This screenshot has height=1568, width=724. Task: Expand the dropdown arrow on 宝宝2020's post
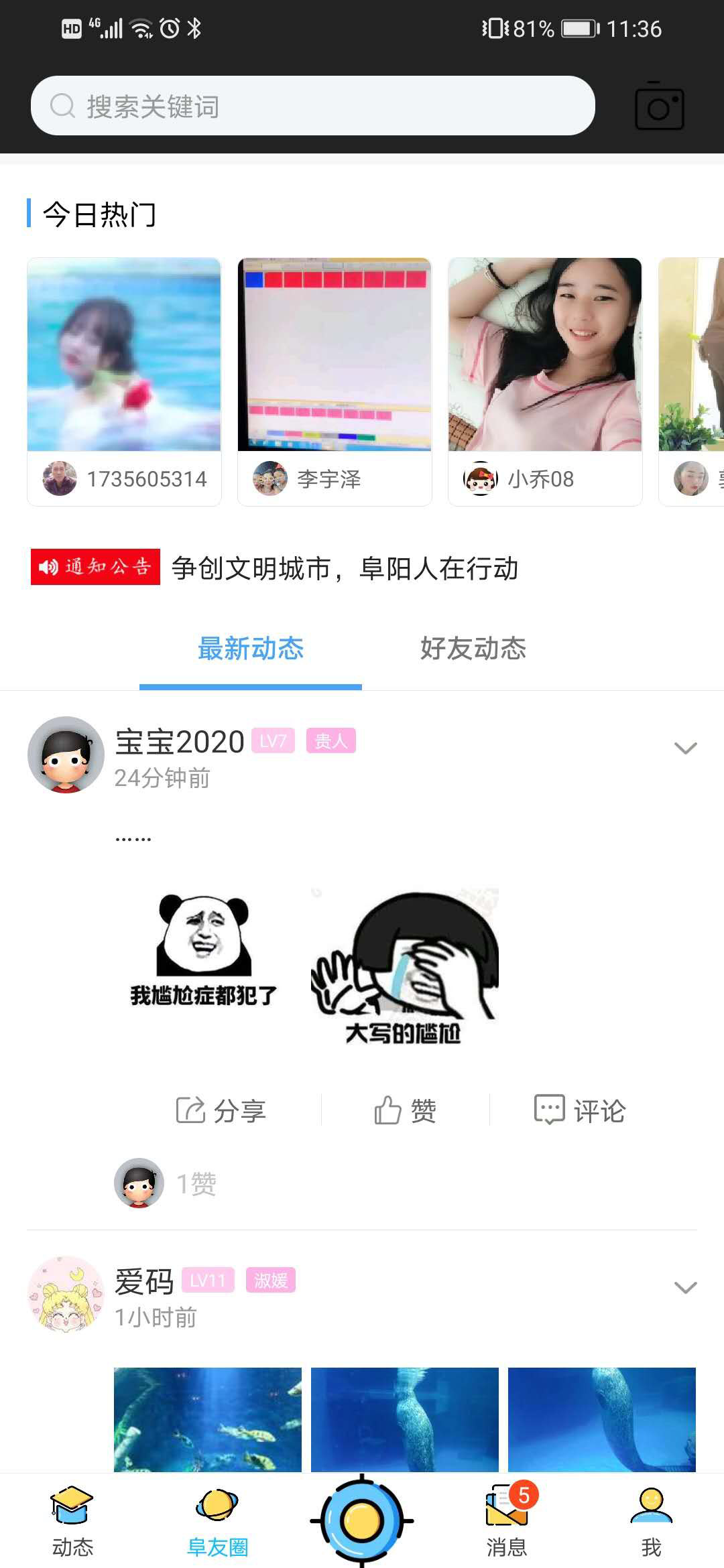(685, 748)
